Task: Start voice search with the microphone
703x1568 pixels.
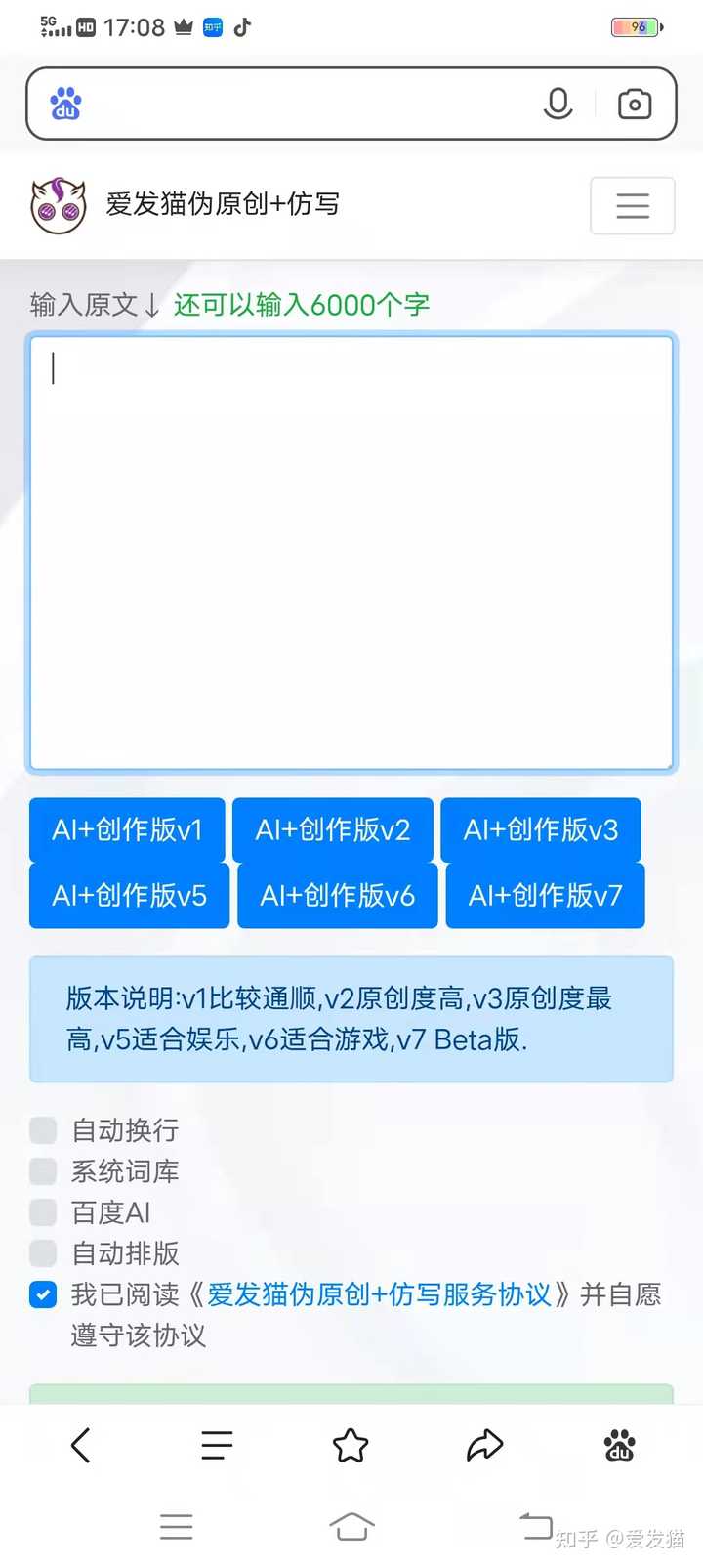Action: tap(558, 104)
